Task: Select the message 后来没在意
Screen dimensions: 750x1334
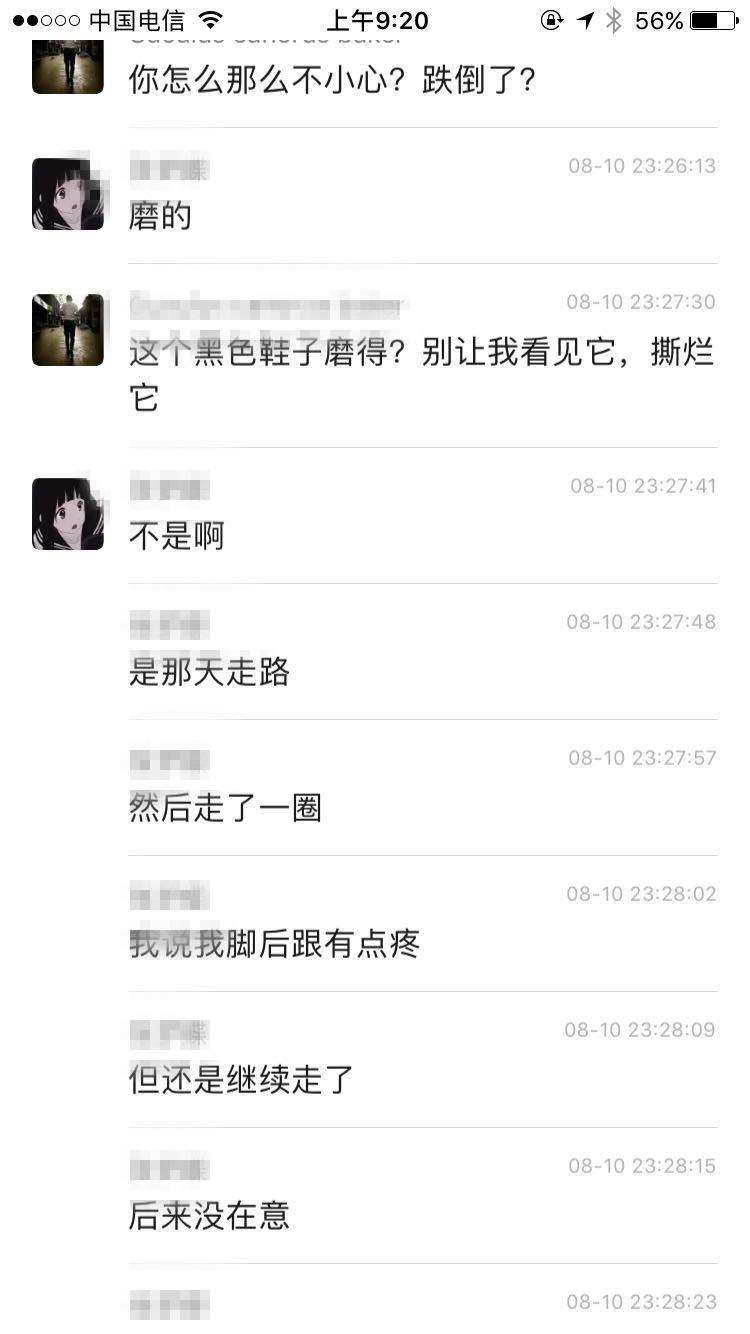Action: (210, 1216)
